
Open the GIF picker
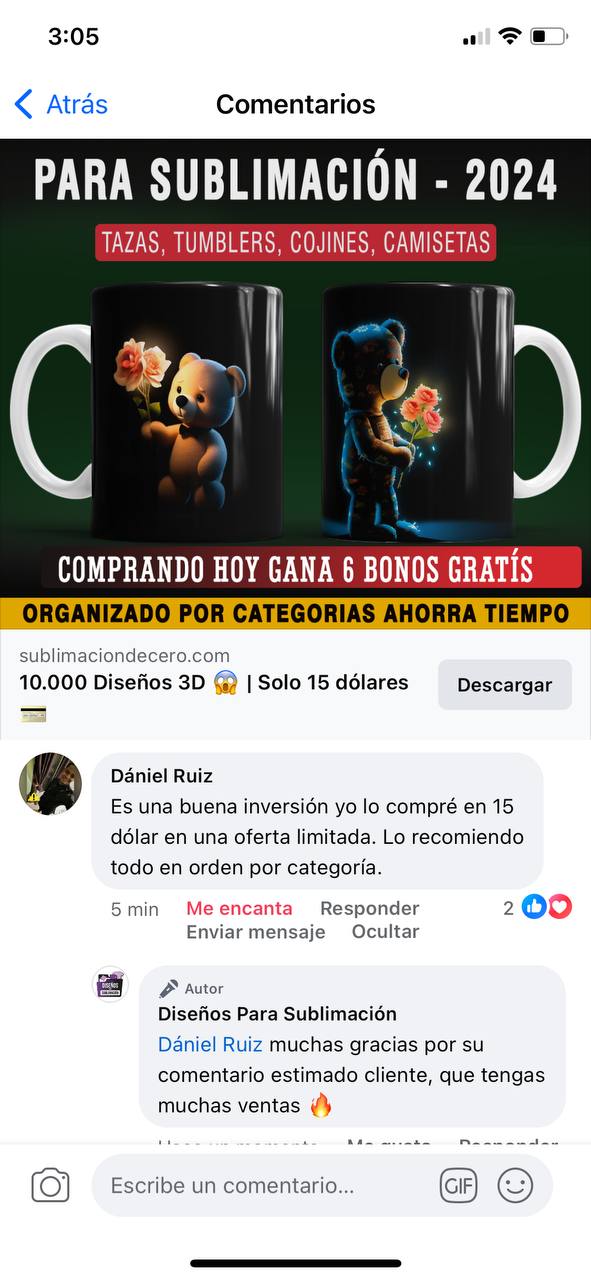pos(459,1186)
